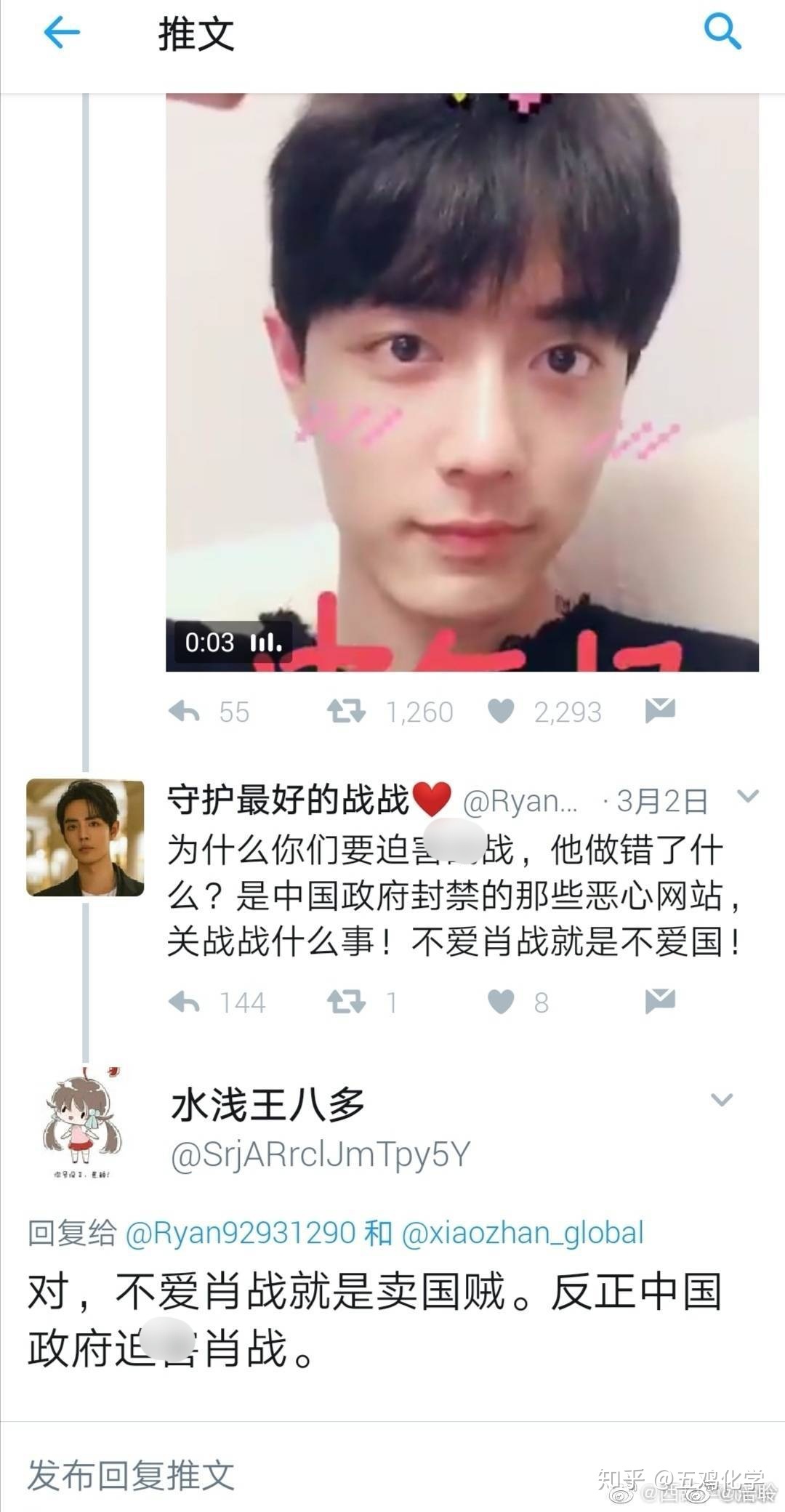Open the @Ryan92931290 mention link

click(x=241, y=1233)
